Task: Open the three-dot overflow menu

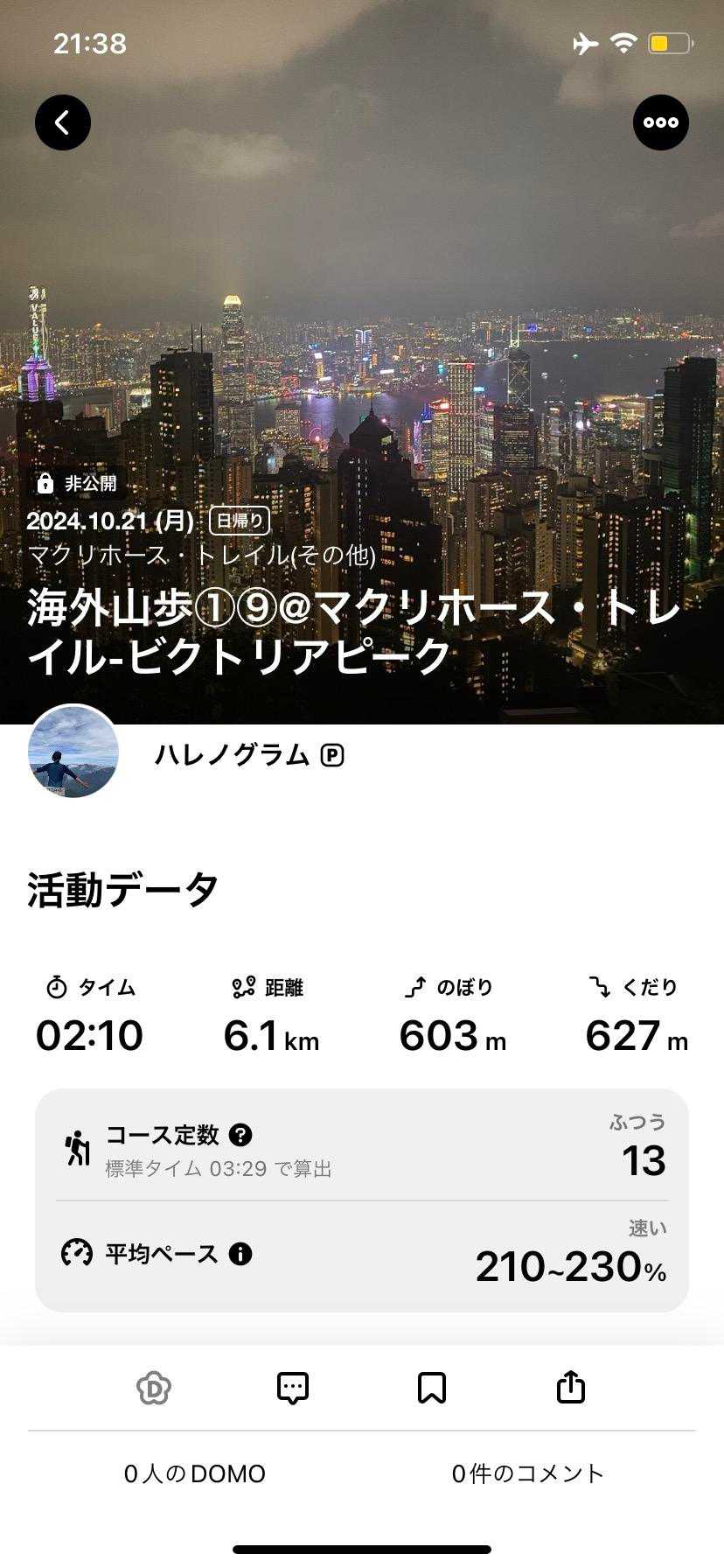Action: point(660,122)
